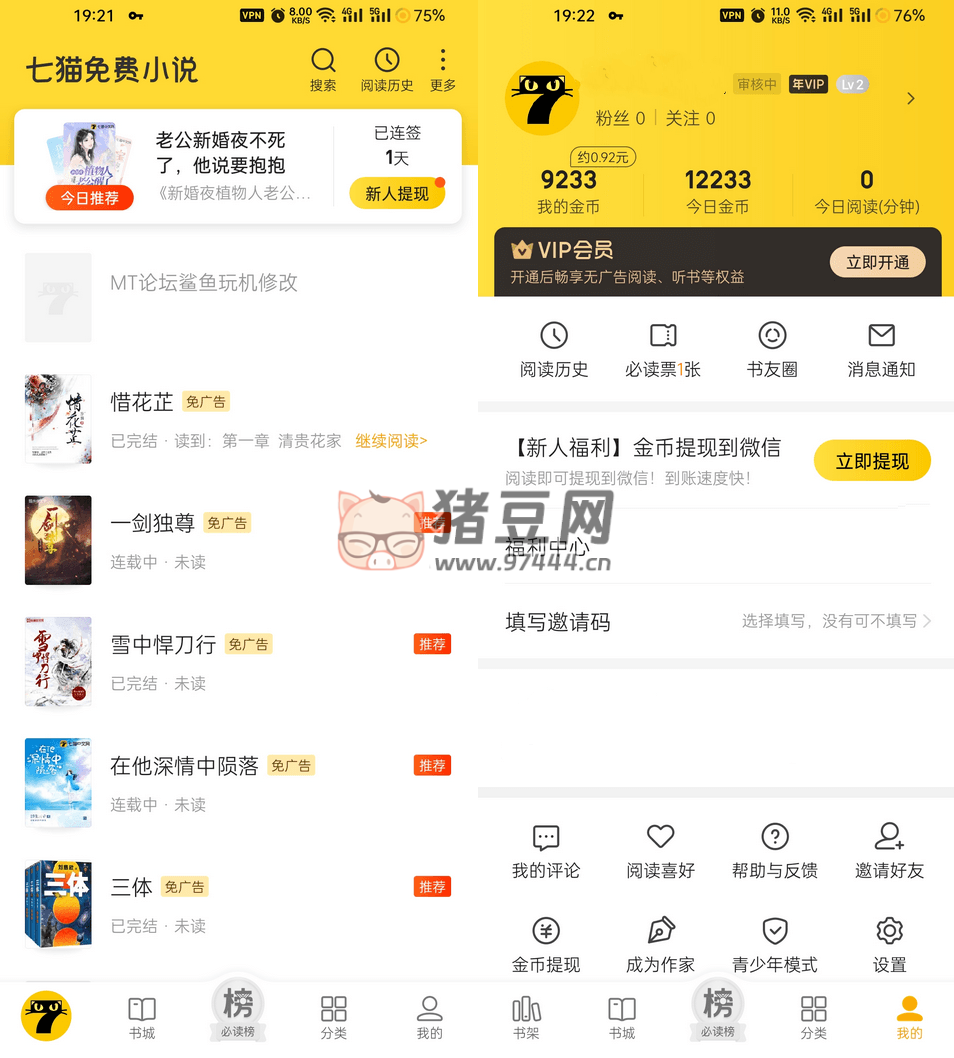Tap the 新人提现 button
The height and width of the screenshot is (1058, 954).
pyautogui.click(x=397, y=194)
